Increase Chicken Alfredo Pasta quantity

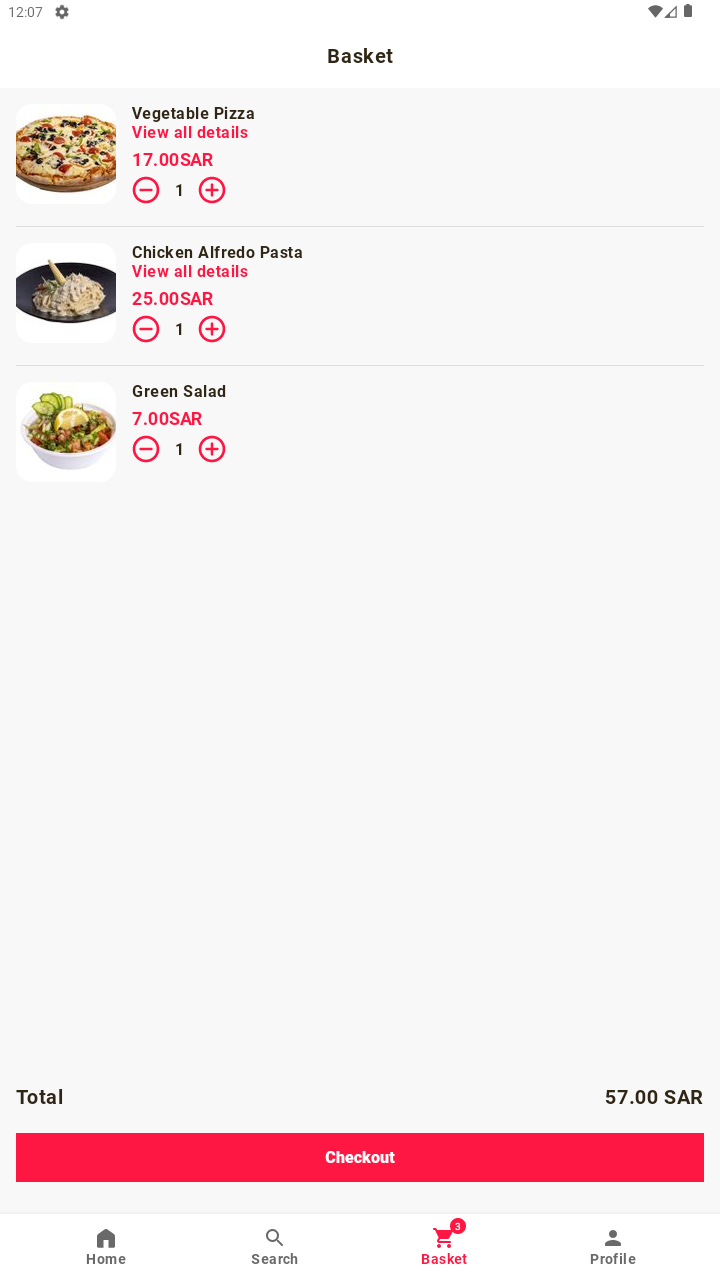coord(212,329)
